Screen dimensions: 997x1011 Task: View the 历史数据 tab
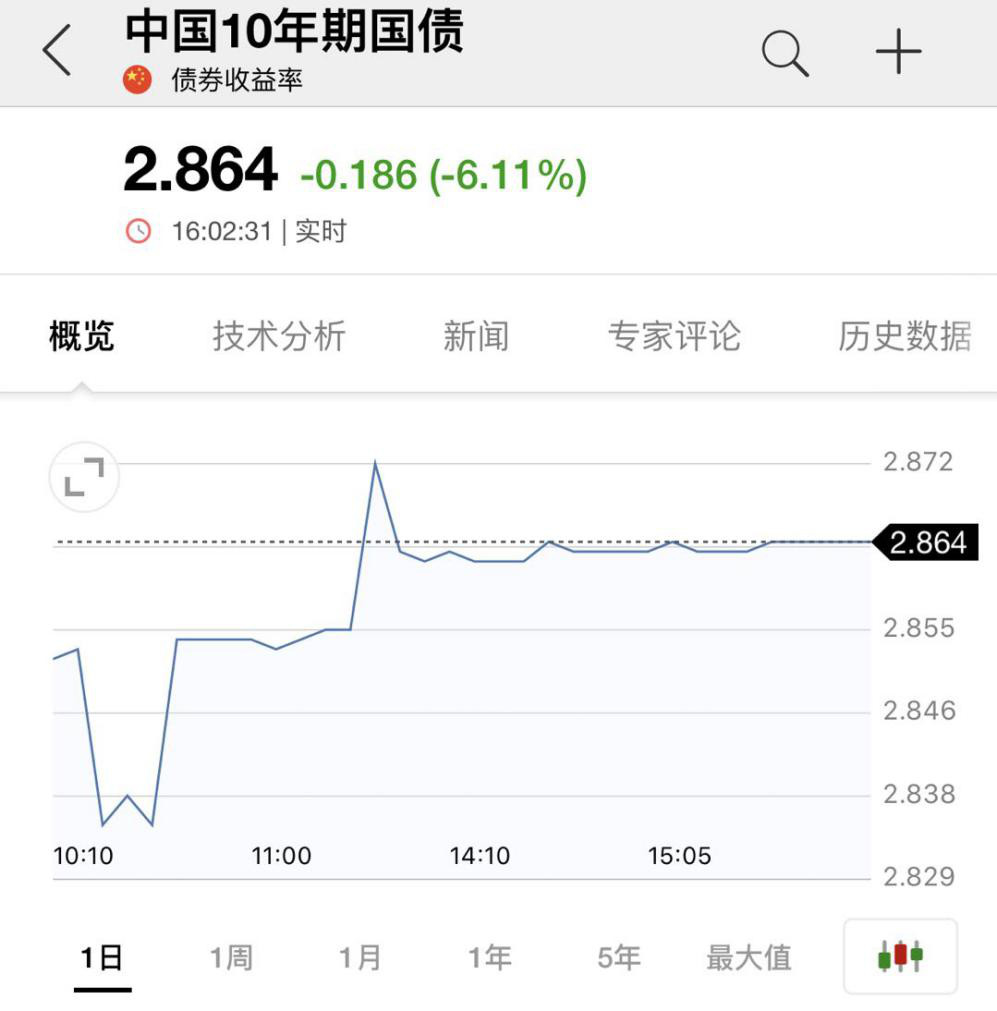pos(904,336)
